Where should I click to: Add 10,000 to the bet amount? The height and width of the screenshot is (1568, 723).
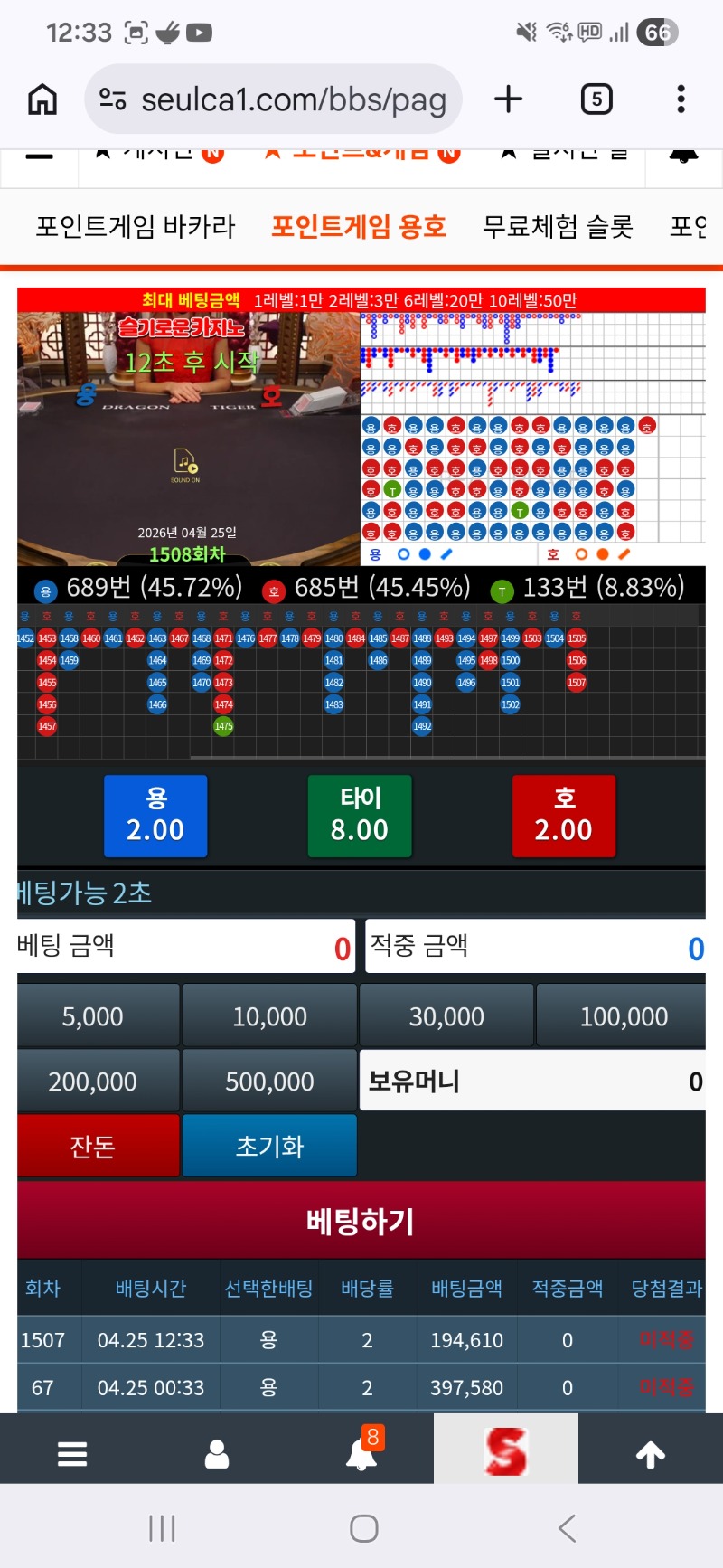tap(269, 1016)
